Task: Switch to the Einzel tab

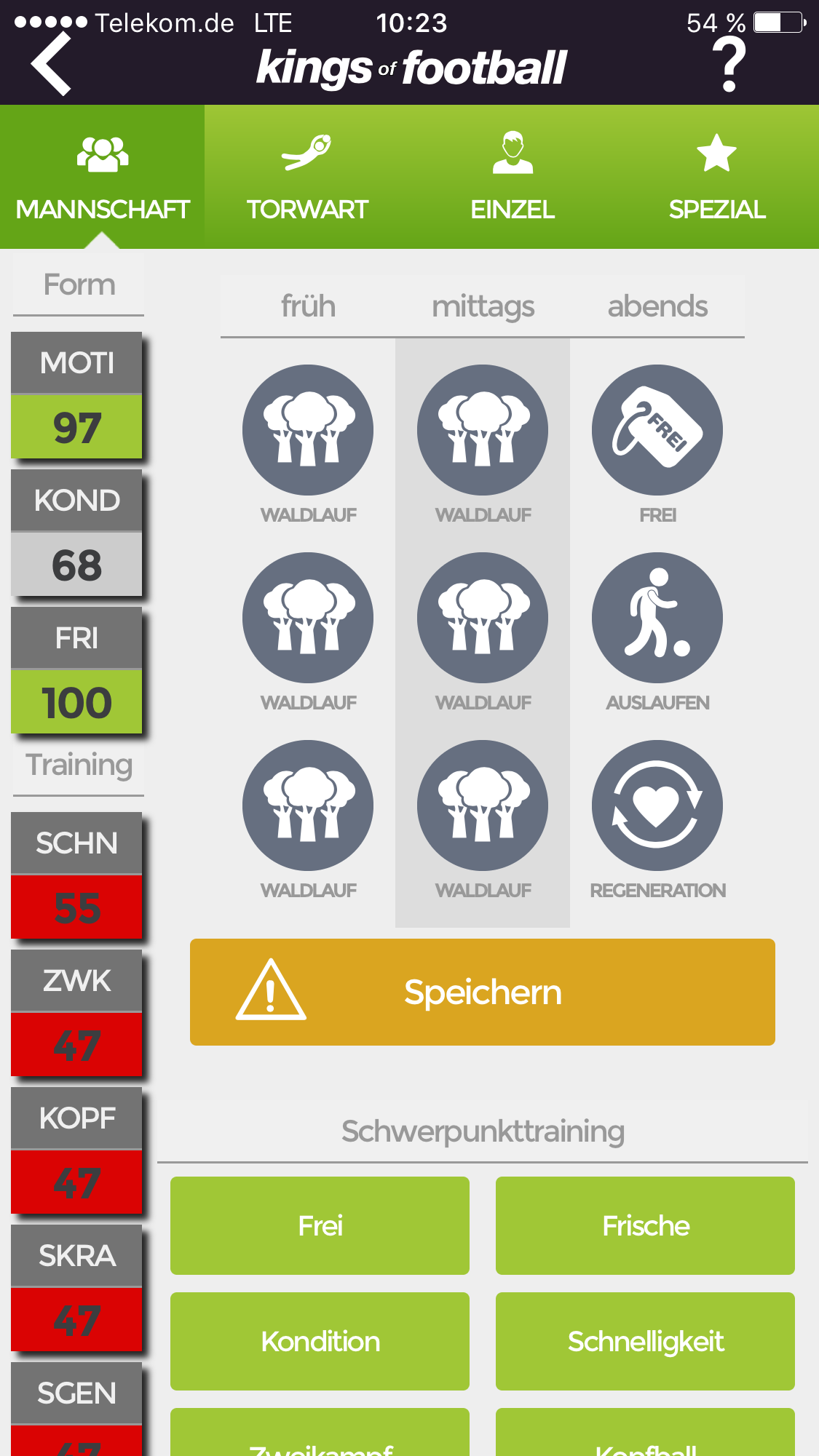Action: click(x=512, y=177)
